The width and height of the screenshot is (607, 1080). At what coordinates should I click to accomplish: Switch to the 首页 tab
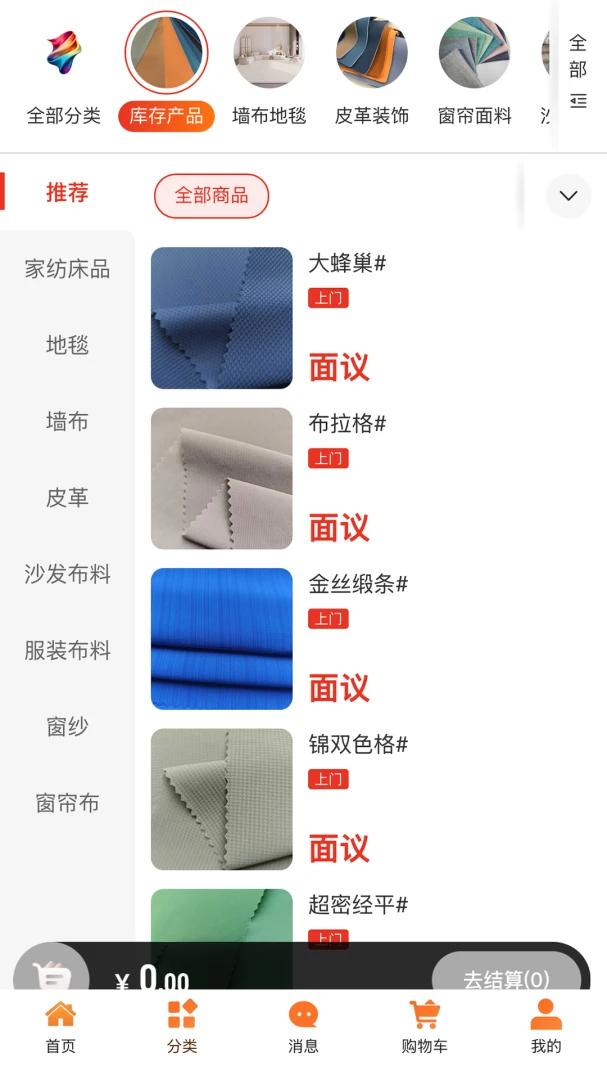[x=61, y=1027]
